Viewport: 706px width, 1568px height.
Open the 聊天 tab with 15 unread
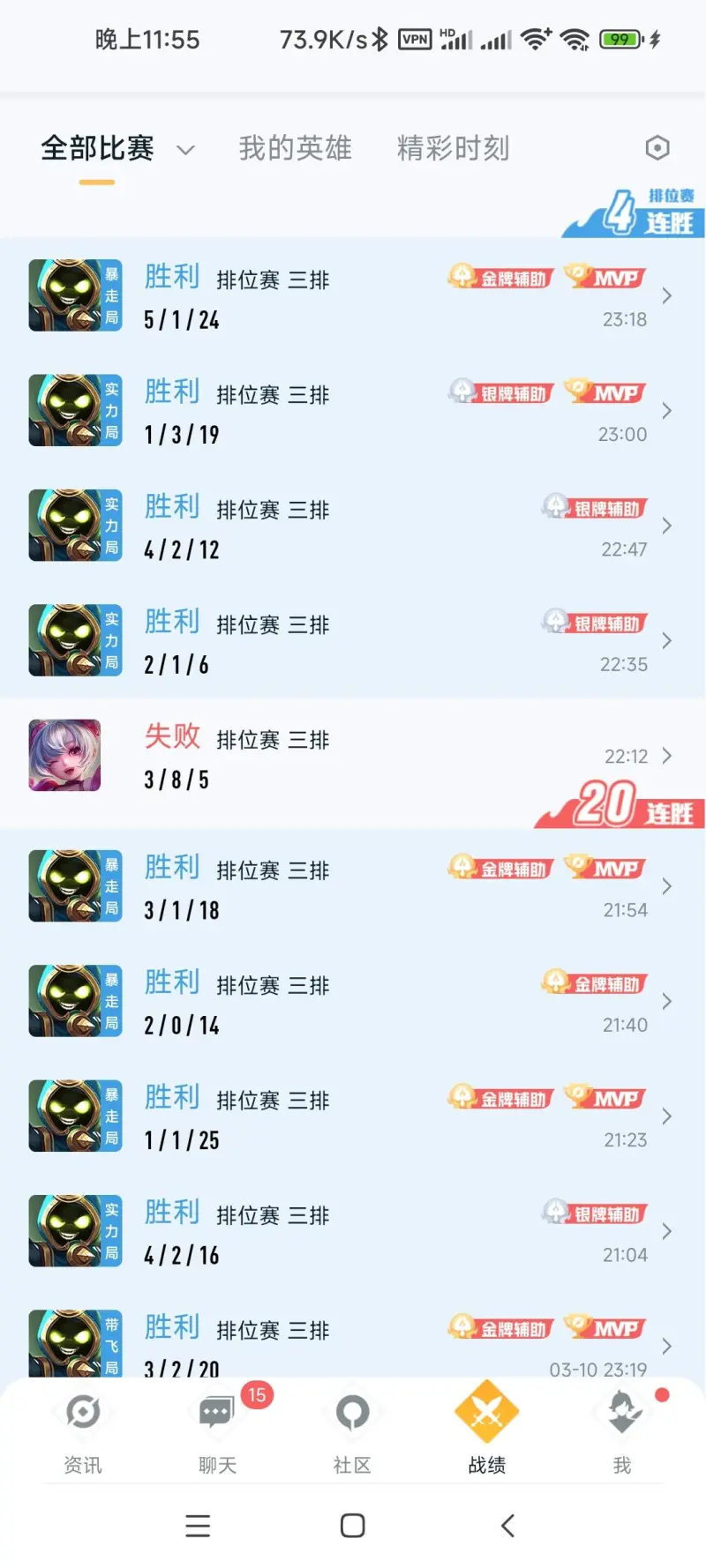pyautogui.click(x=217, y=1430)
